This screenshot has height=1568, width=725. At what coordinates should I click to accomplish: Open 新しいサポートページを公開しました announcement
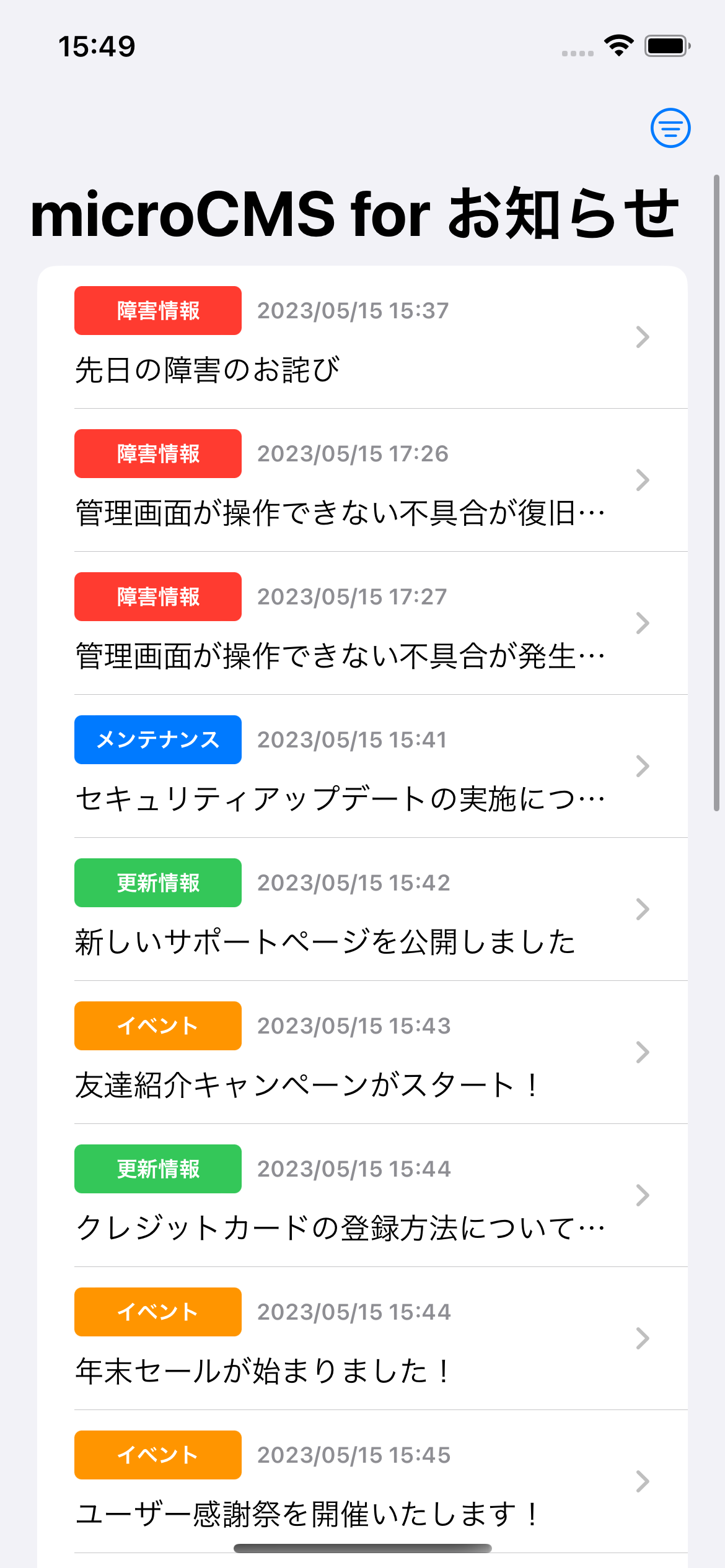[x=325, y=939]
